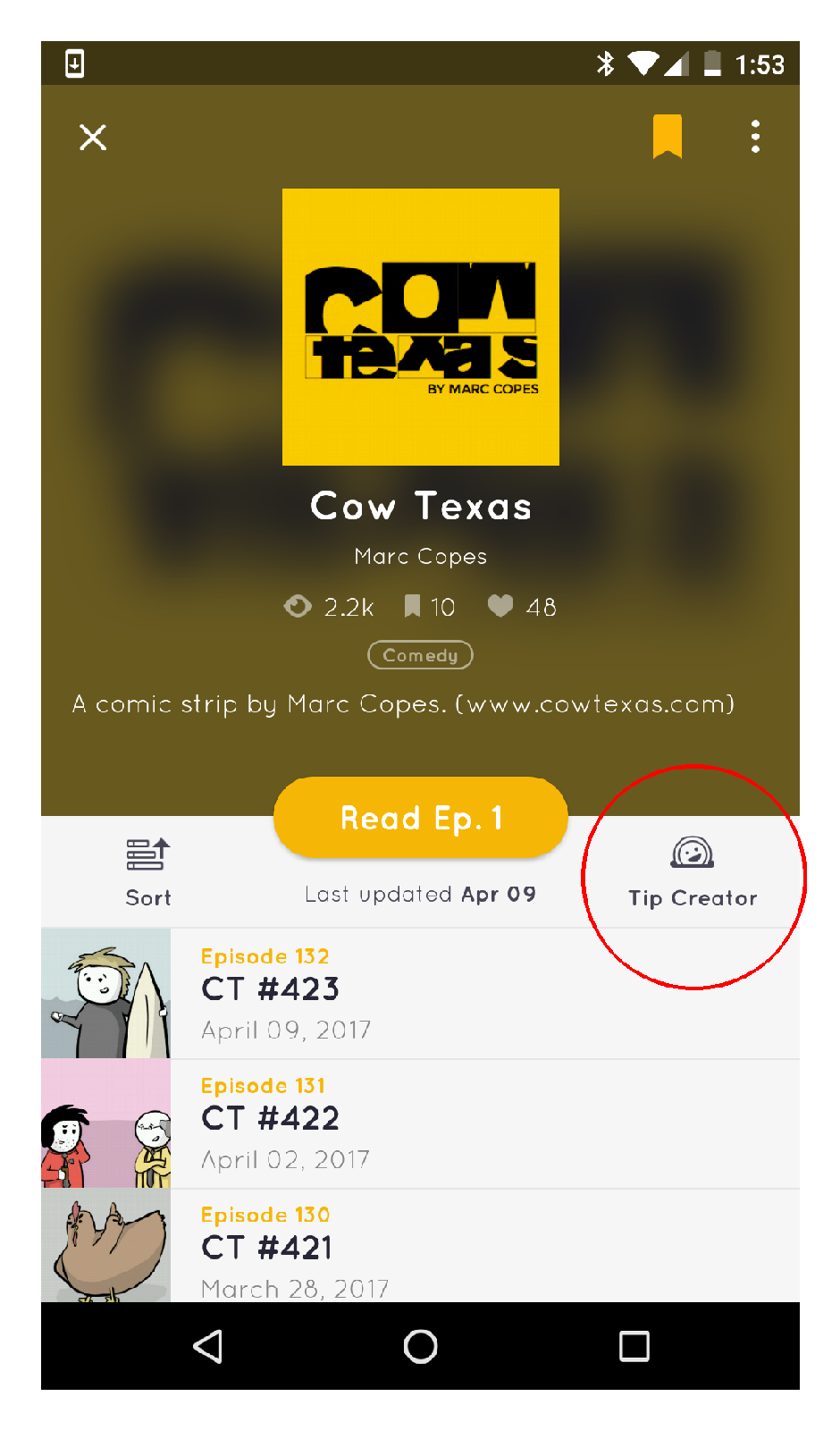840x1430 pixels.
Task: Open Episode 130 CT #421
Action: (x=420, y=1246)
